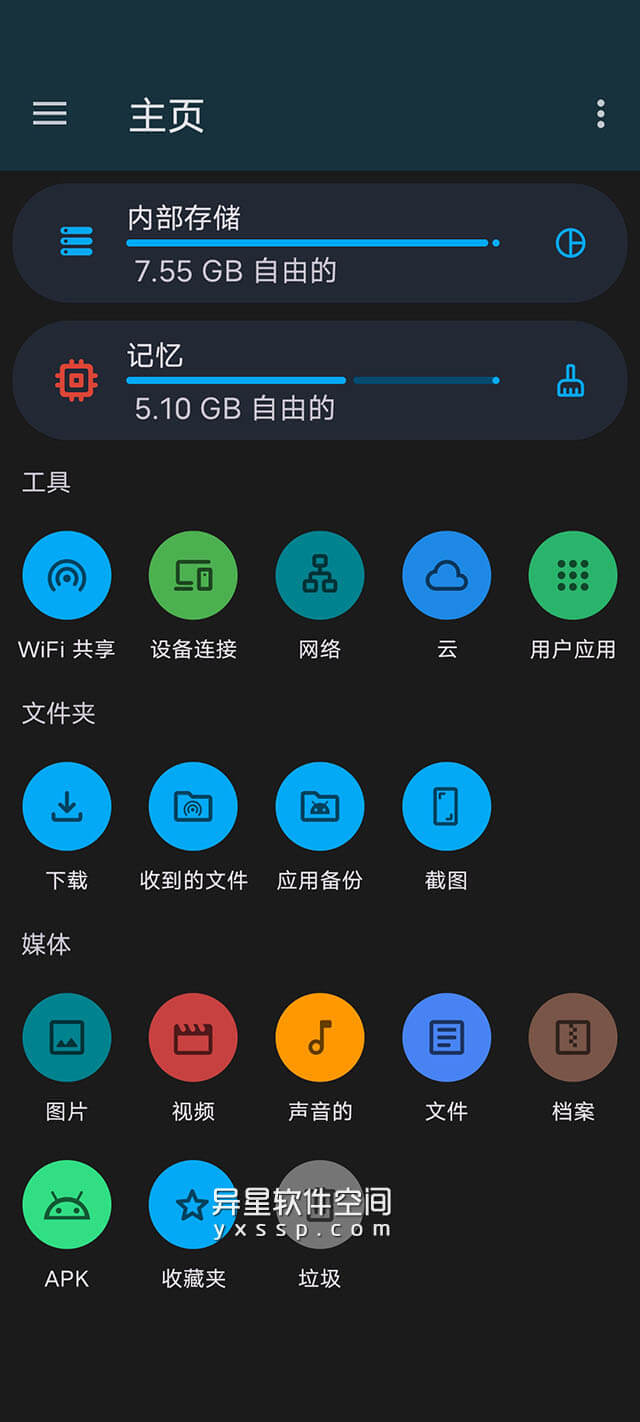640x1422 pixels.
Task: Open the APK category
Action: coord(67,1204)
